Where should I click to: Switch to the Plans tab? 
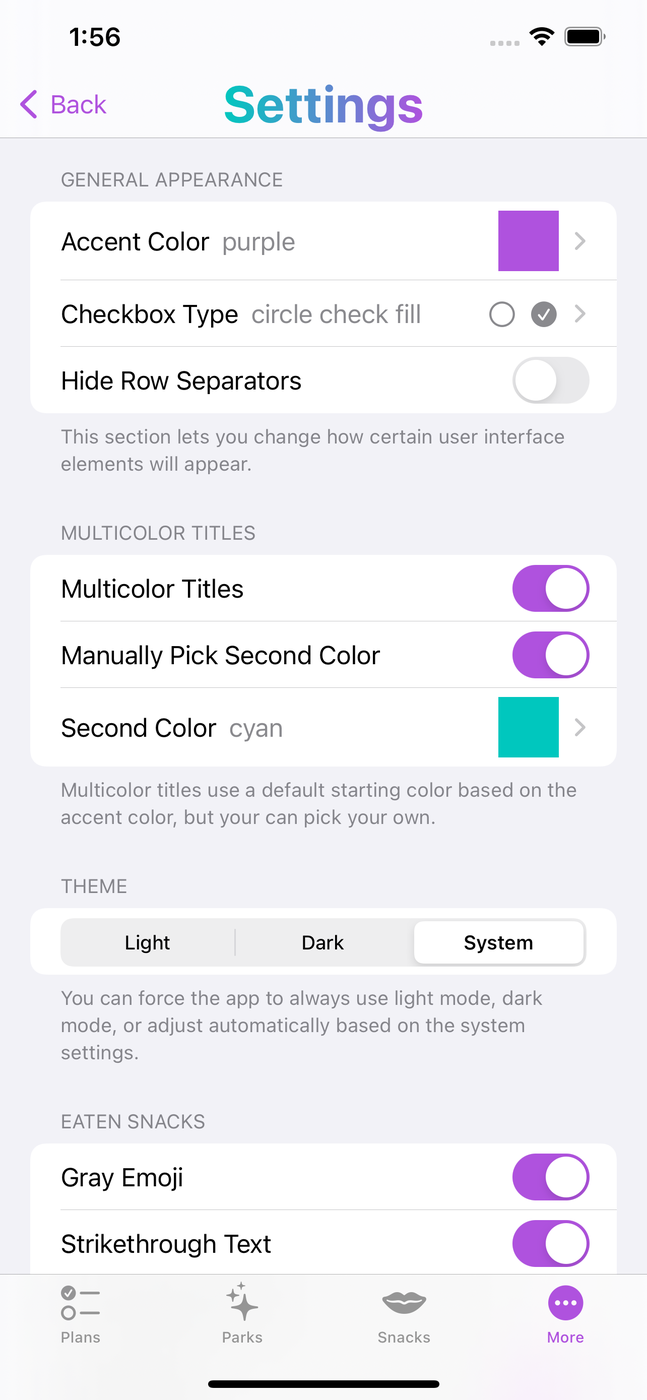(81, 1314)
